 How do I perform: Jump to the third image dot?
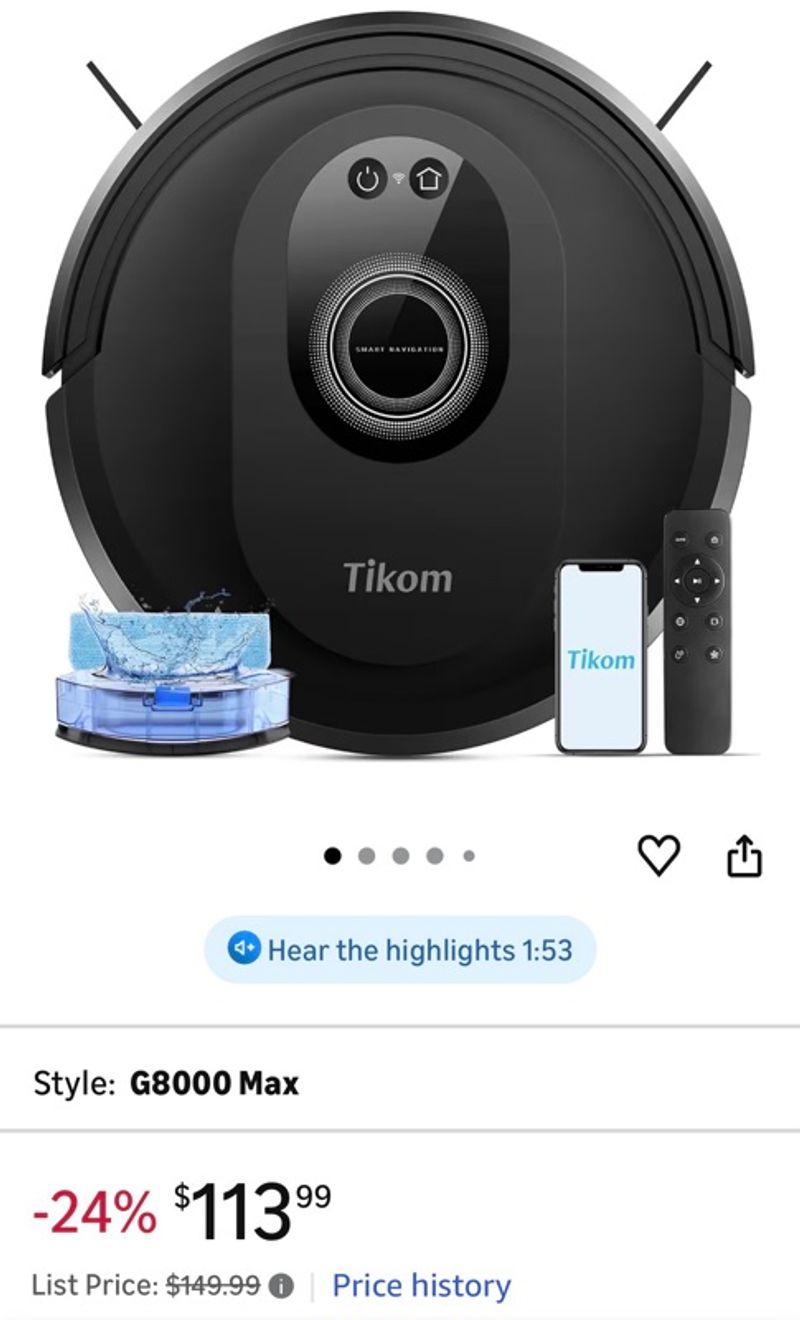coord(400,855)
